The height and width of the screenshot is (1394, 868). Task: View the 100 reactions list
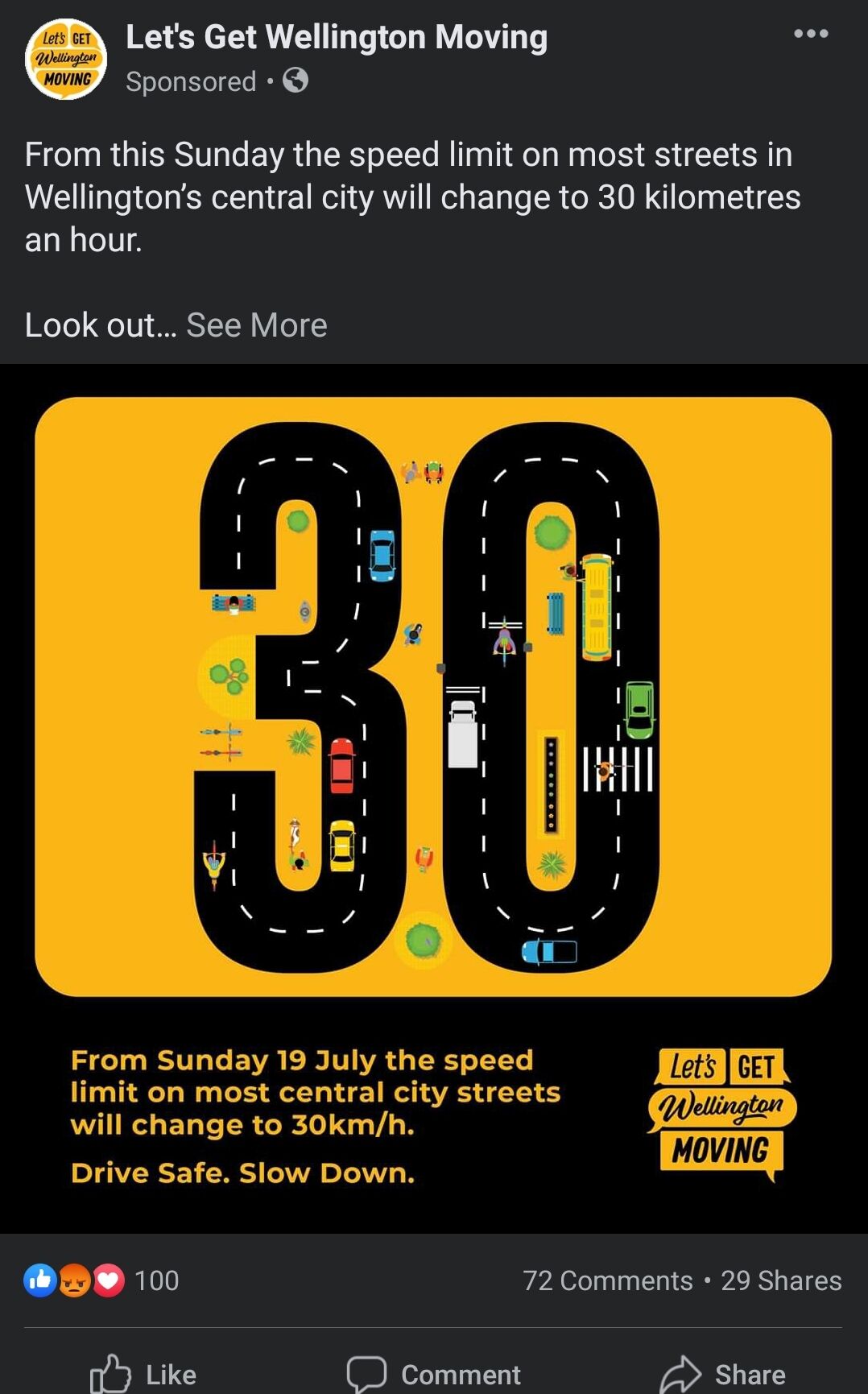coord(102,1280)
